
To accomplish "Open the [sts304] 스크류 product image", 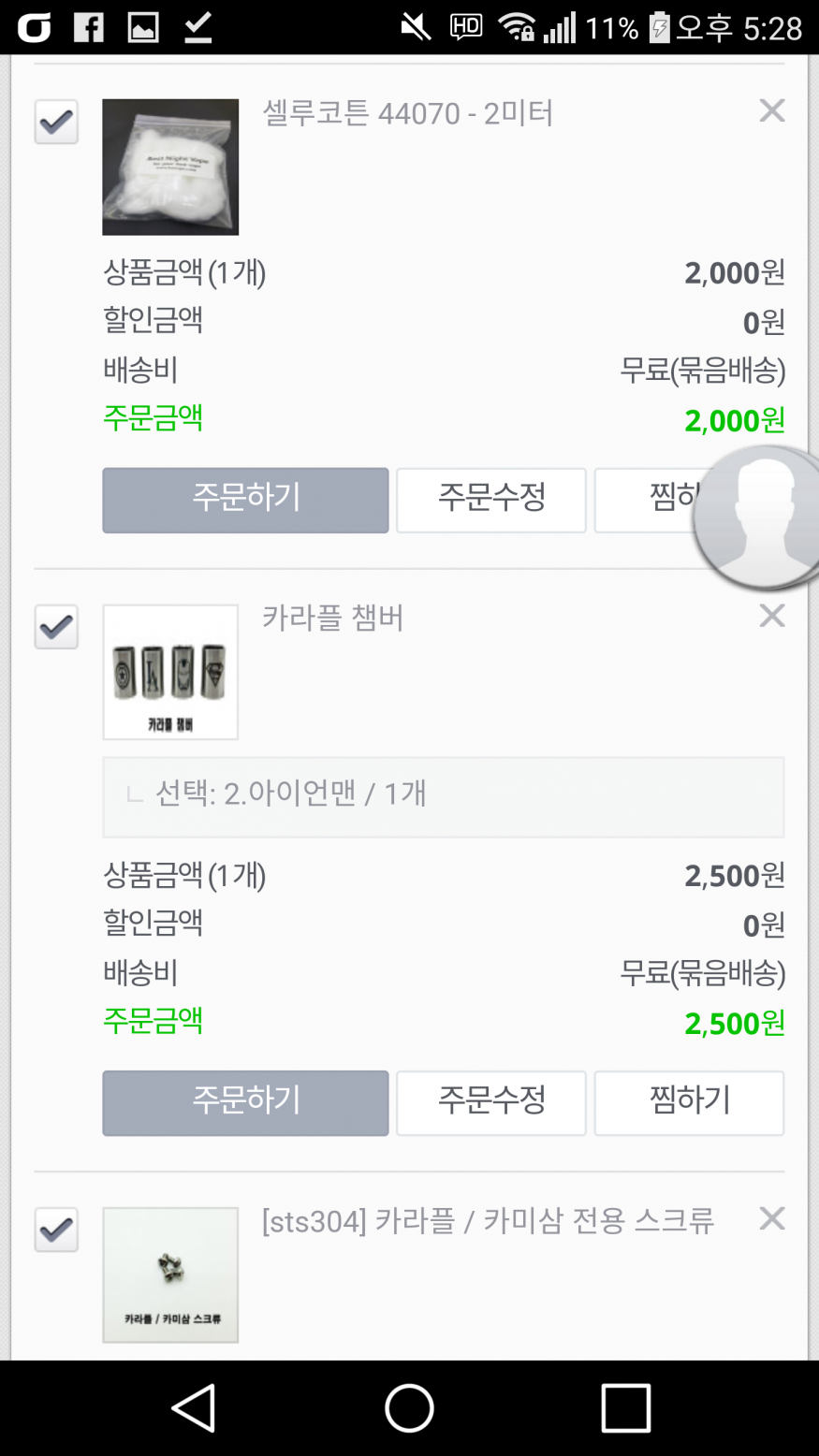I will coord(170,1274).
